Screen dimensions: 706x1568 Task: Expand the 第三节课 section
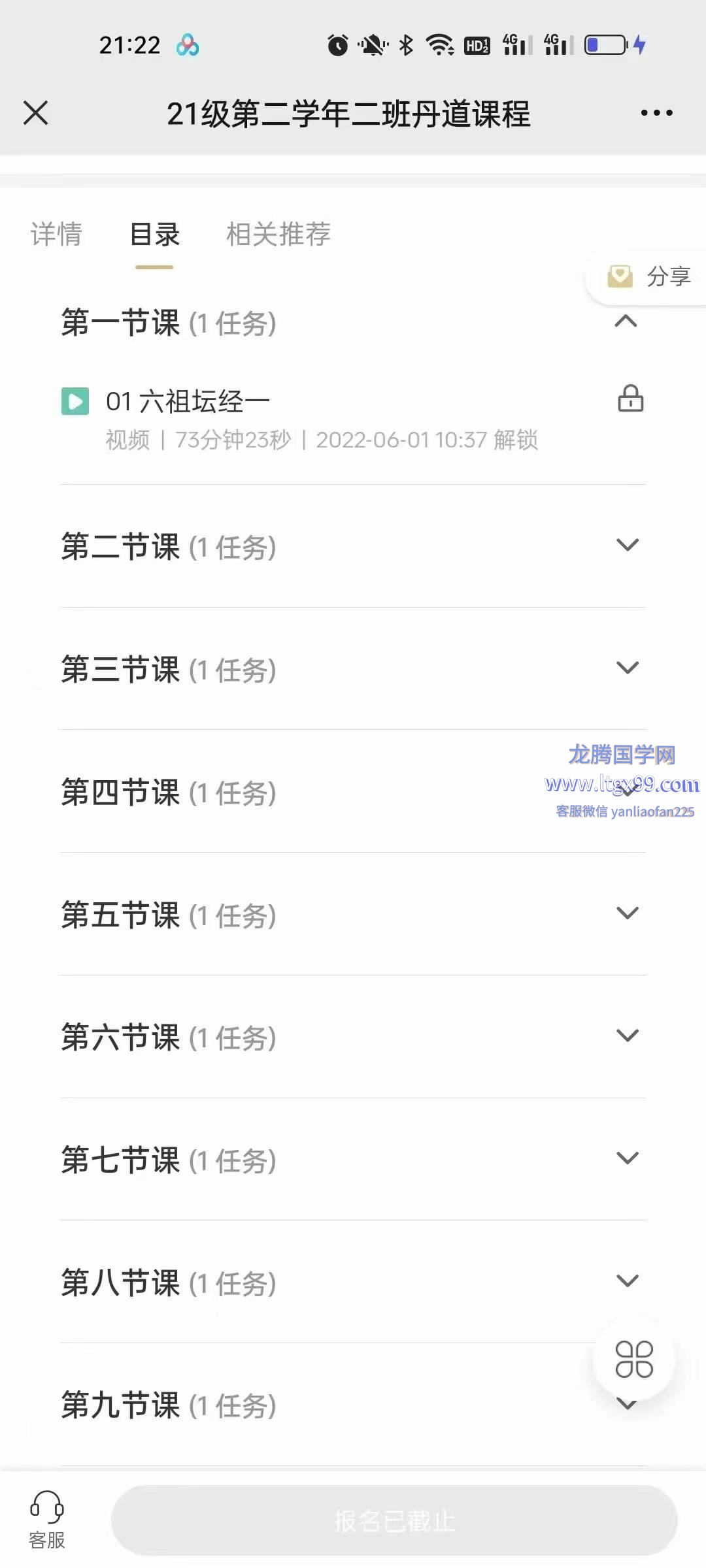353,668
